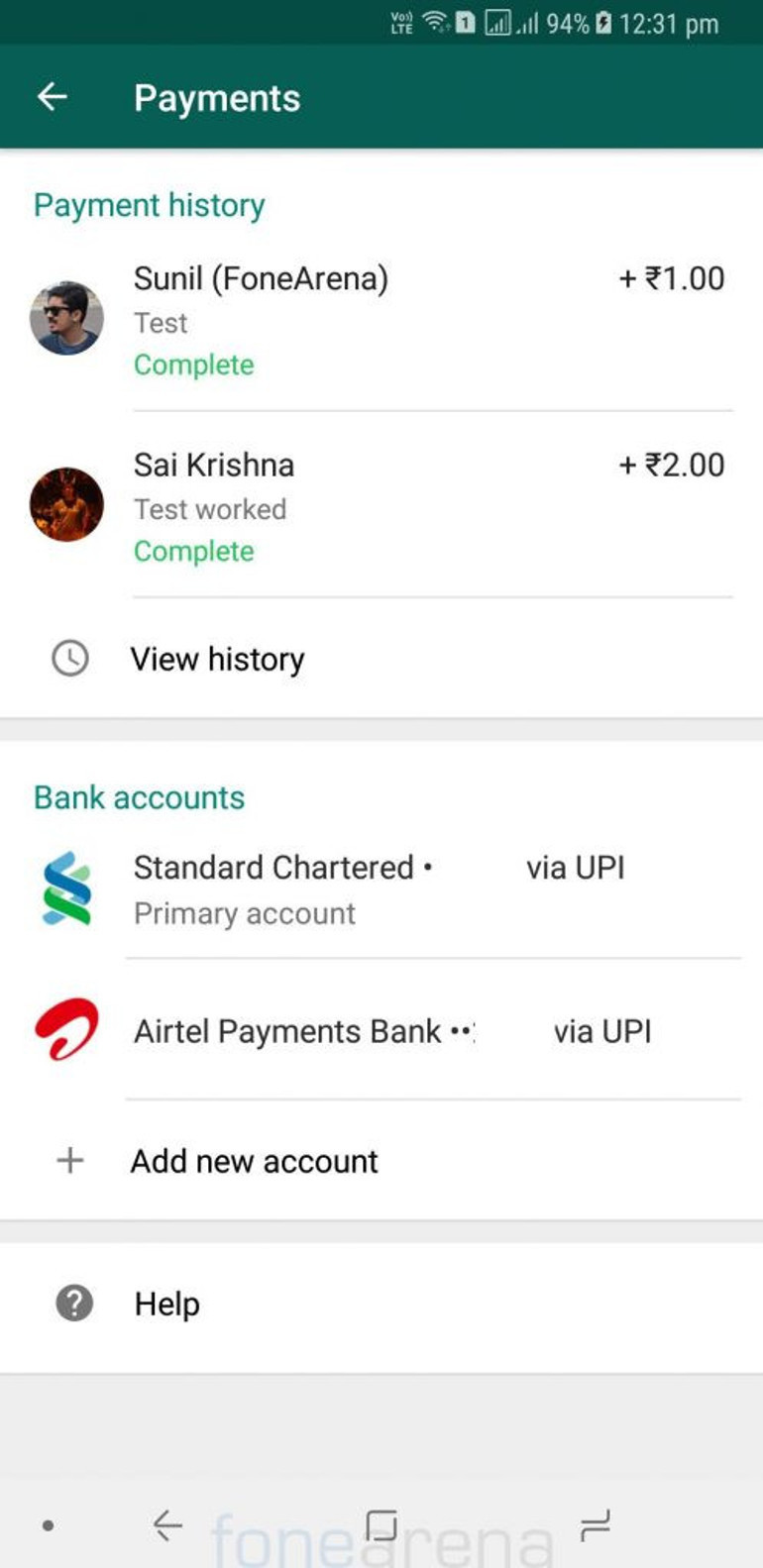Go back from the Payments screen
Screen dimensions: 763x1568
tap(52, 97)
